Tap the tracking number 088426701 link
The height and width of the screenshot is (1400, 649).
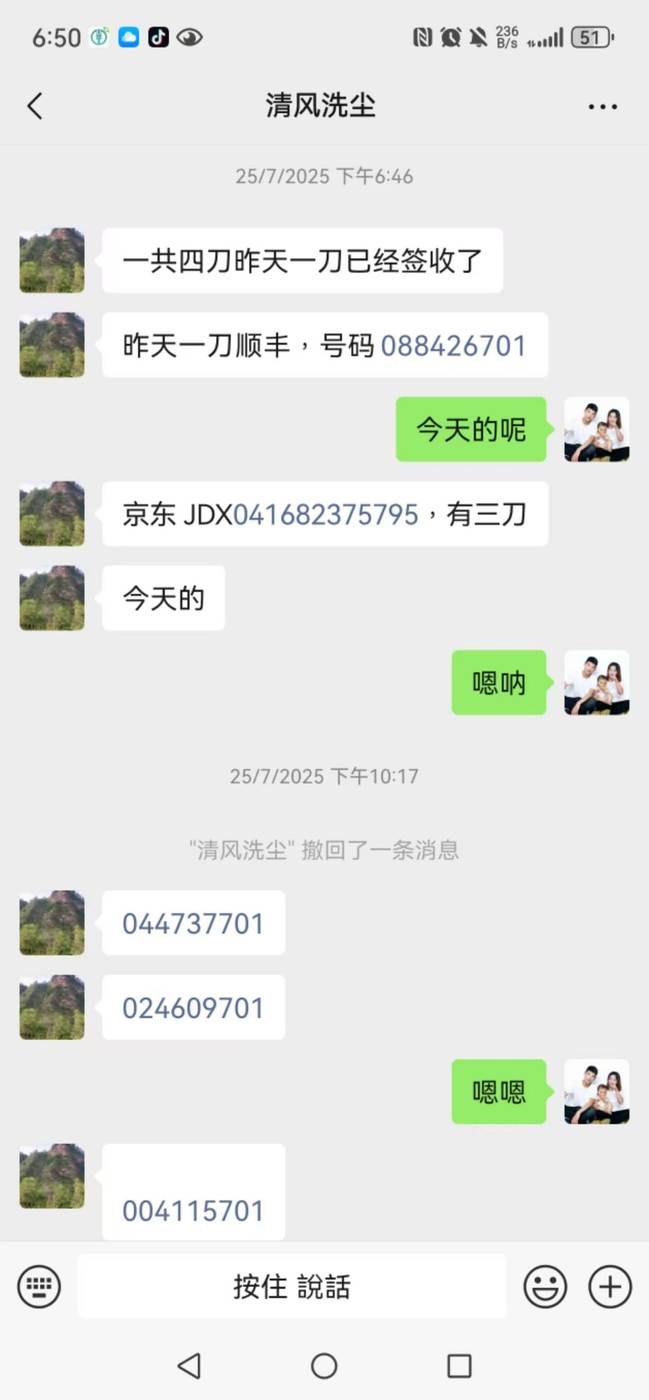453,346
